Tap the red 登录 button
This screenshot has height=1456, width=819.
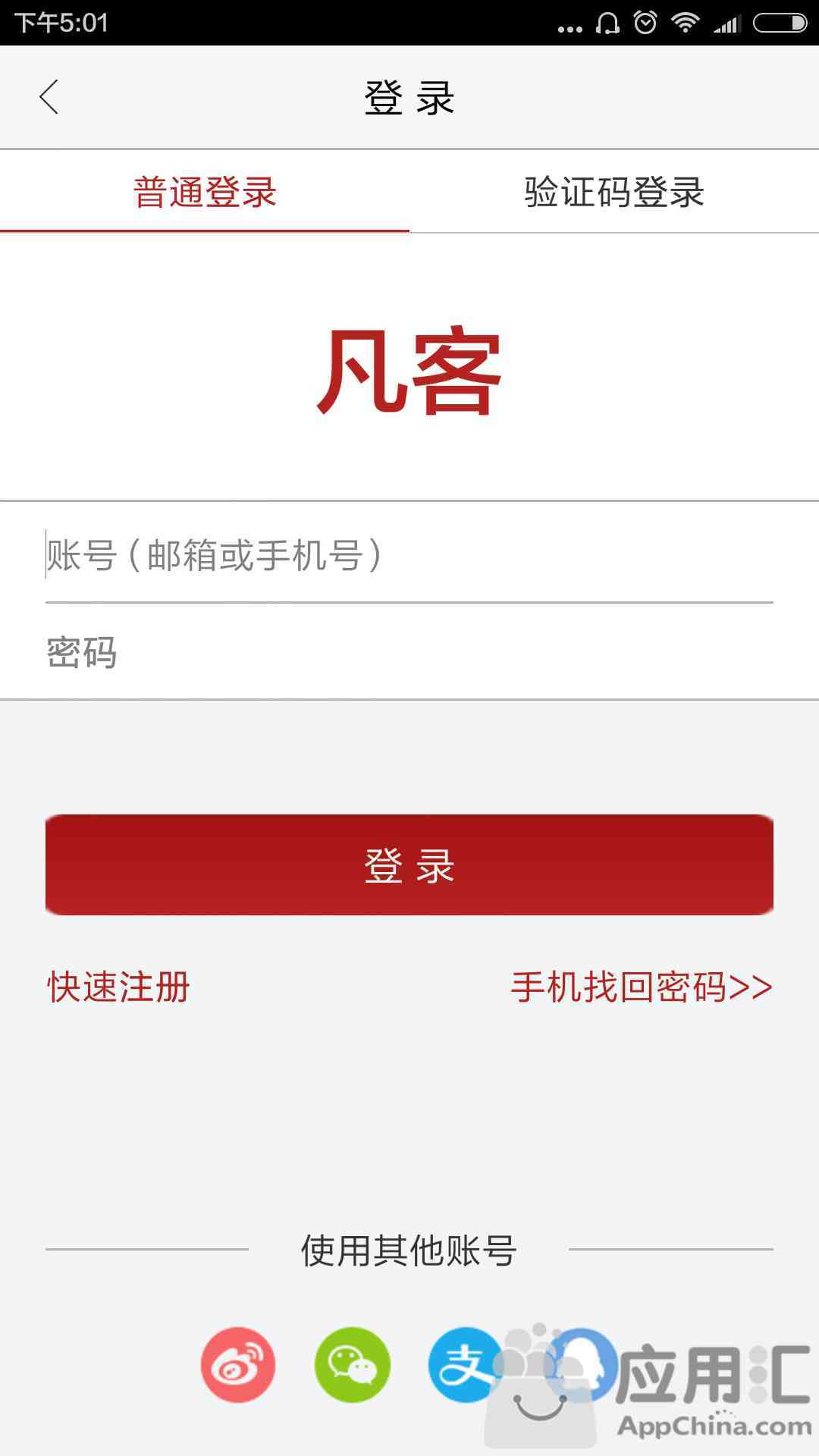point(409,864)
